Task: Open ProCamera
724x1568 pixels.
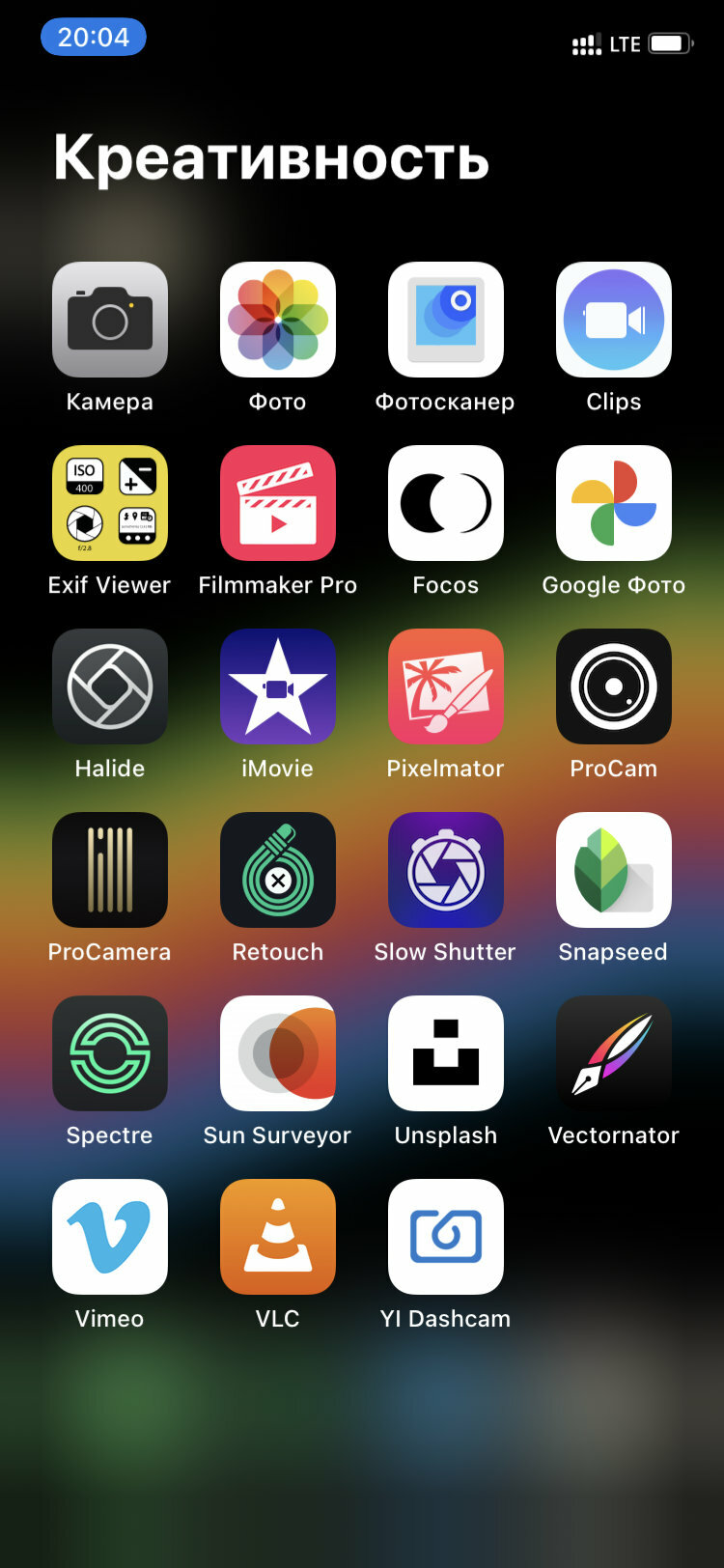Action: pos(110,870)
